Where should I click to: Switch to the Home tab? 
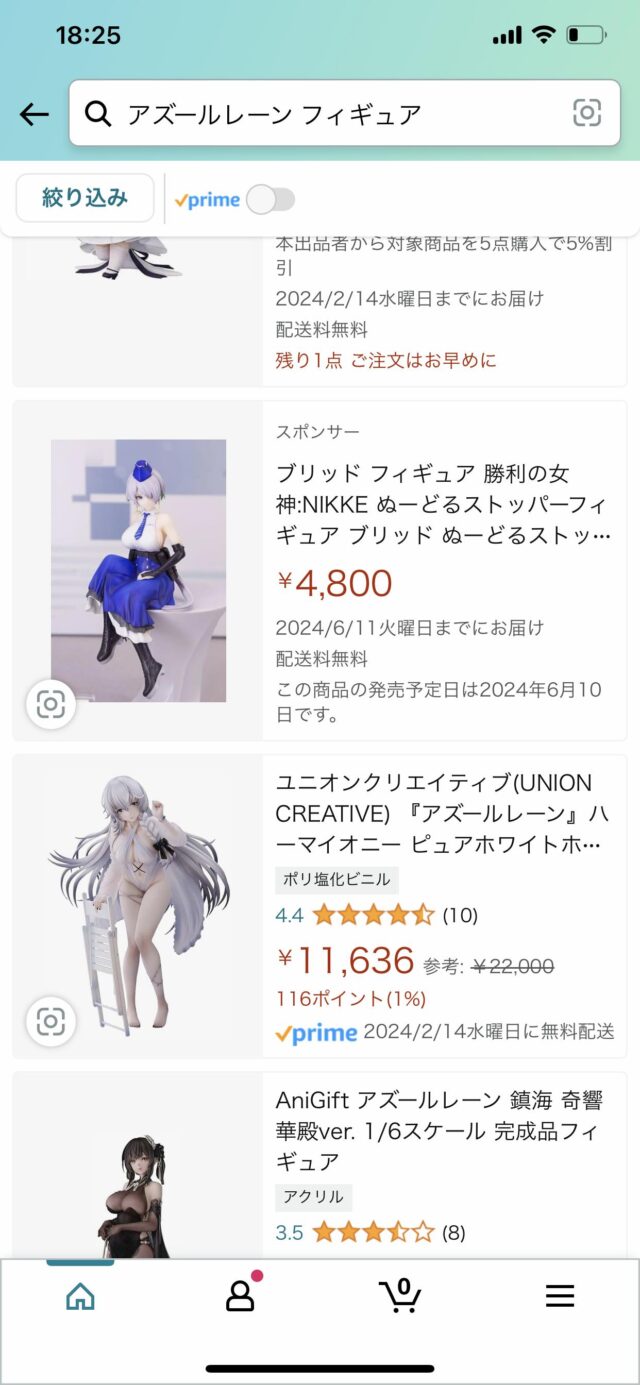pos(80,1296)
